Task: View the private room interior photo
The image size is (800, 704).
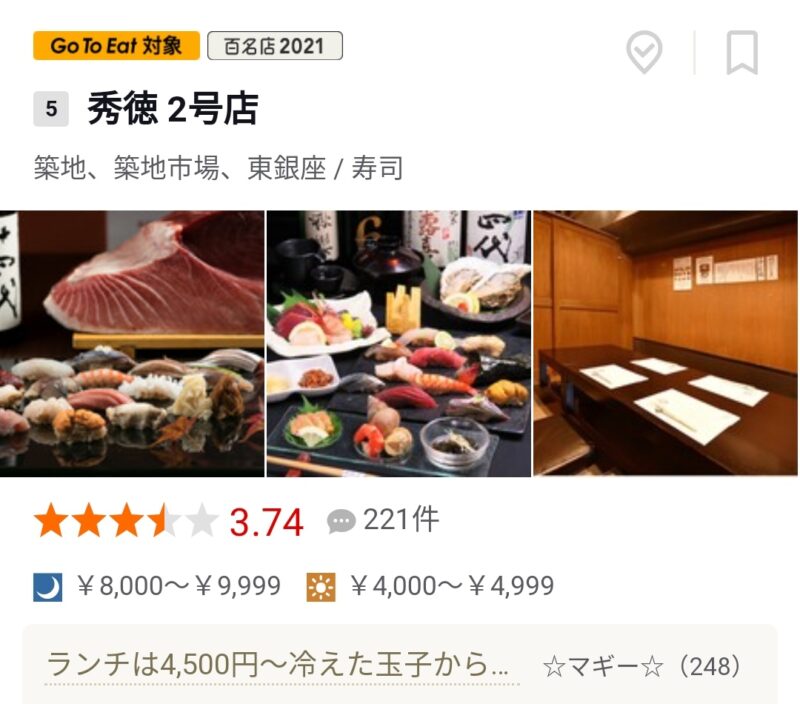Action: (x=666, y=343)
